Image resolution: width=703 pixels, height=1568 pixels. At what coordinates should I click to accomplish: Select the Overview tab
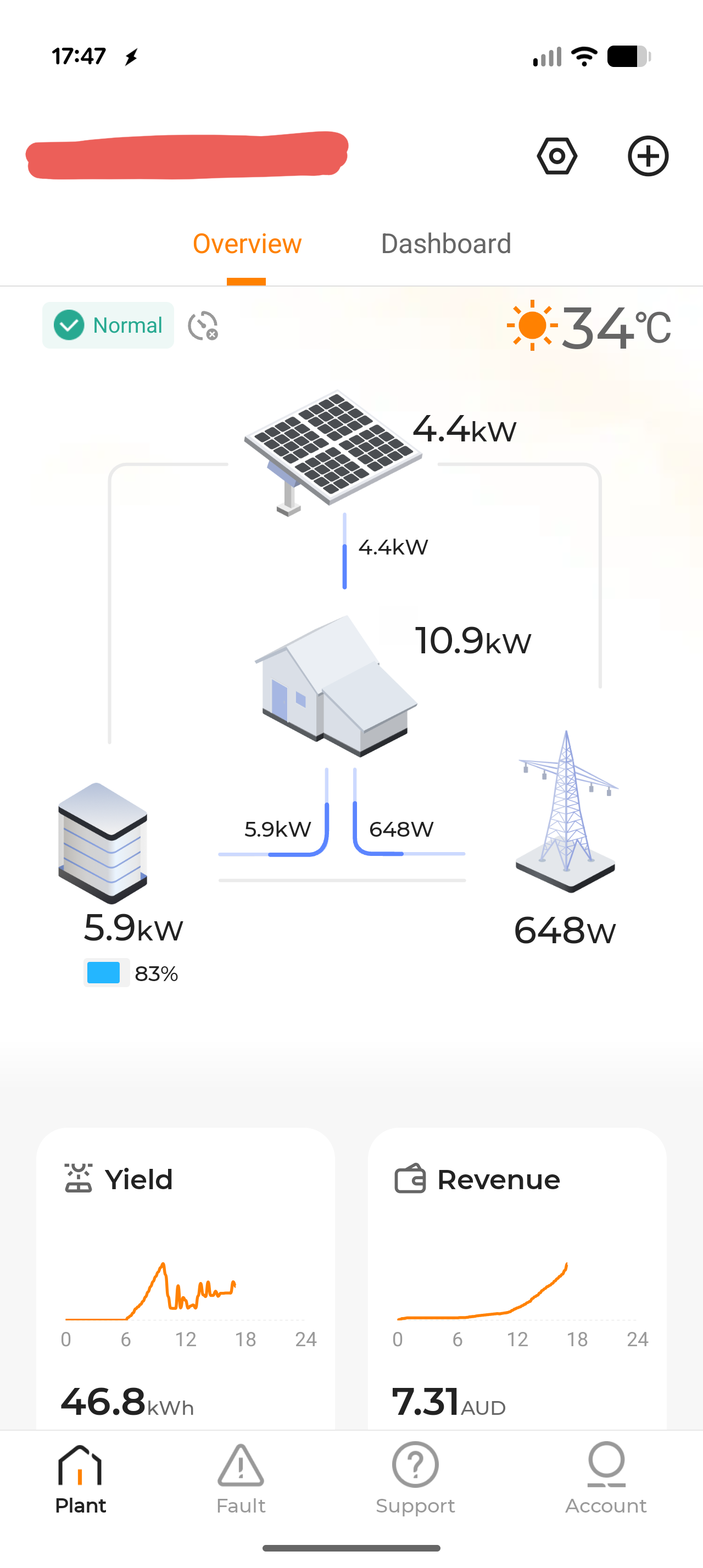[x=247, y=244]
